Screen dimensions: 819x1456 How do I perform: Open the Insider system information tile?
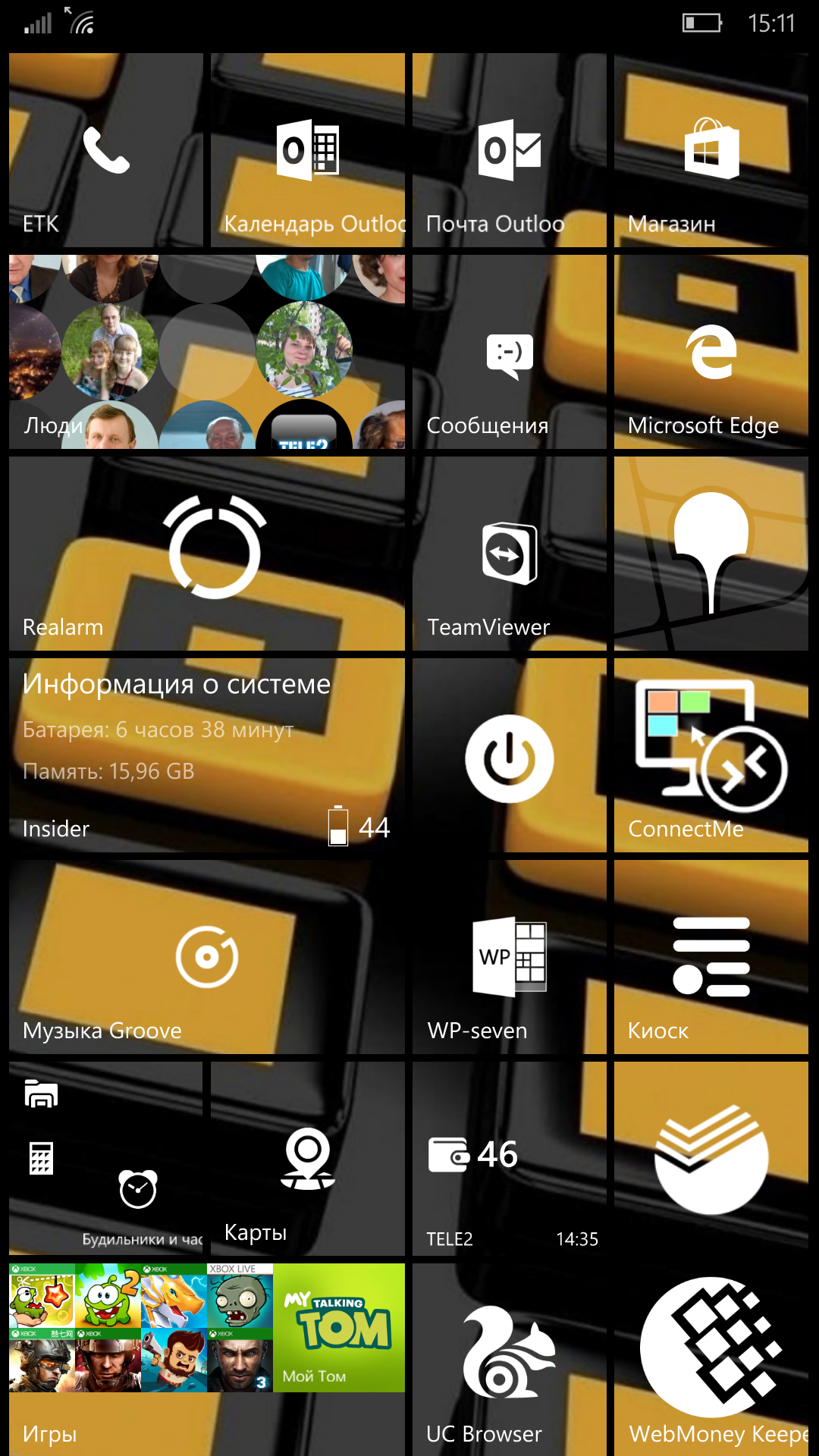click(207, 755)
